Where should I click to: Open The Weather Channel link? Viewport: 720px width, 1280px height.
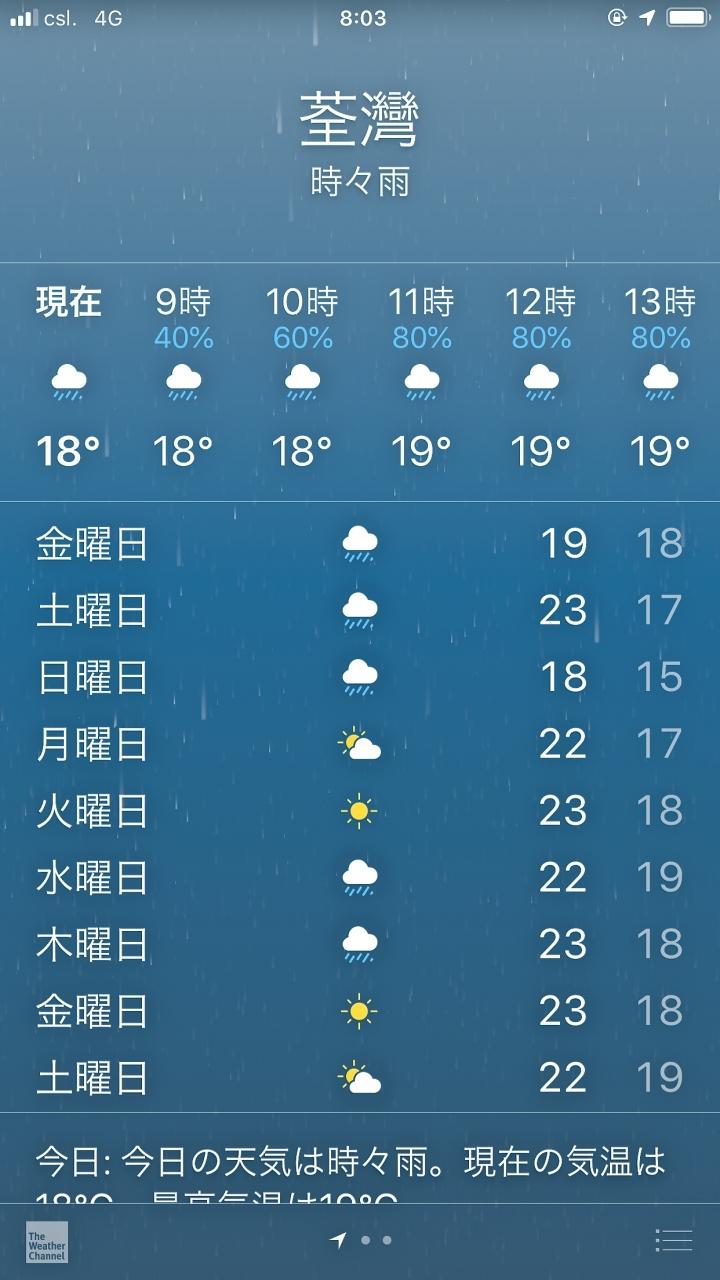(47, 1241)
